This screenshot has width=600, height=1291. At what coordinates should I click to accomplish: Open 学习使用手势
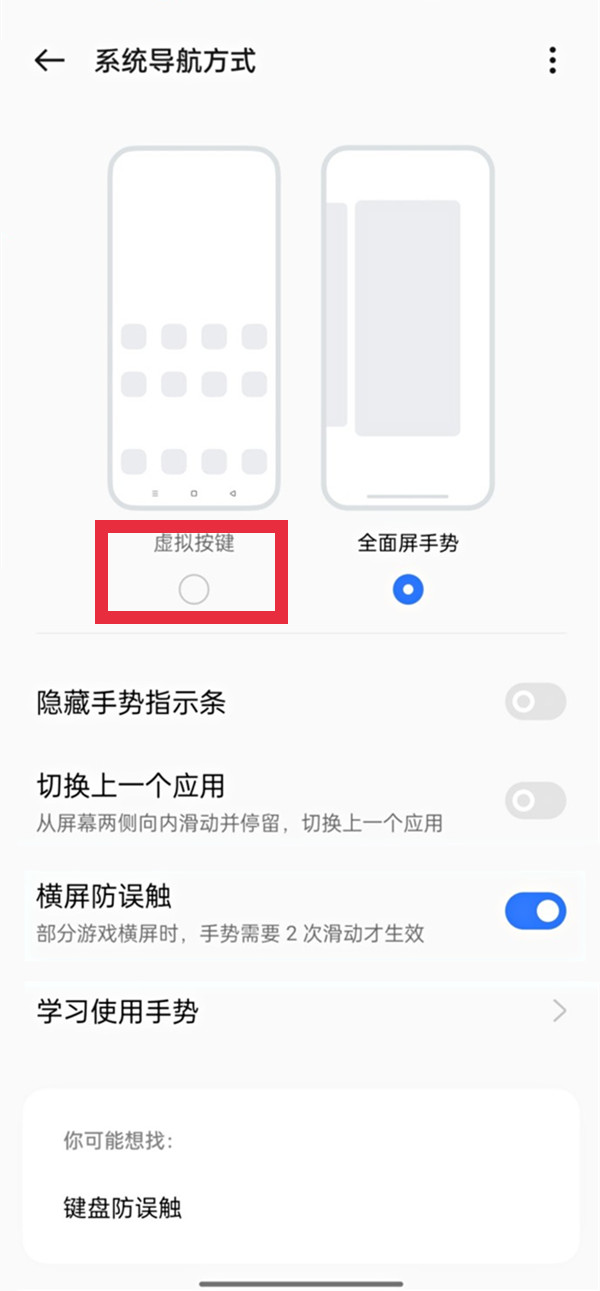coord(300,1011)
